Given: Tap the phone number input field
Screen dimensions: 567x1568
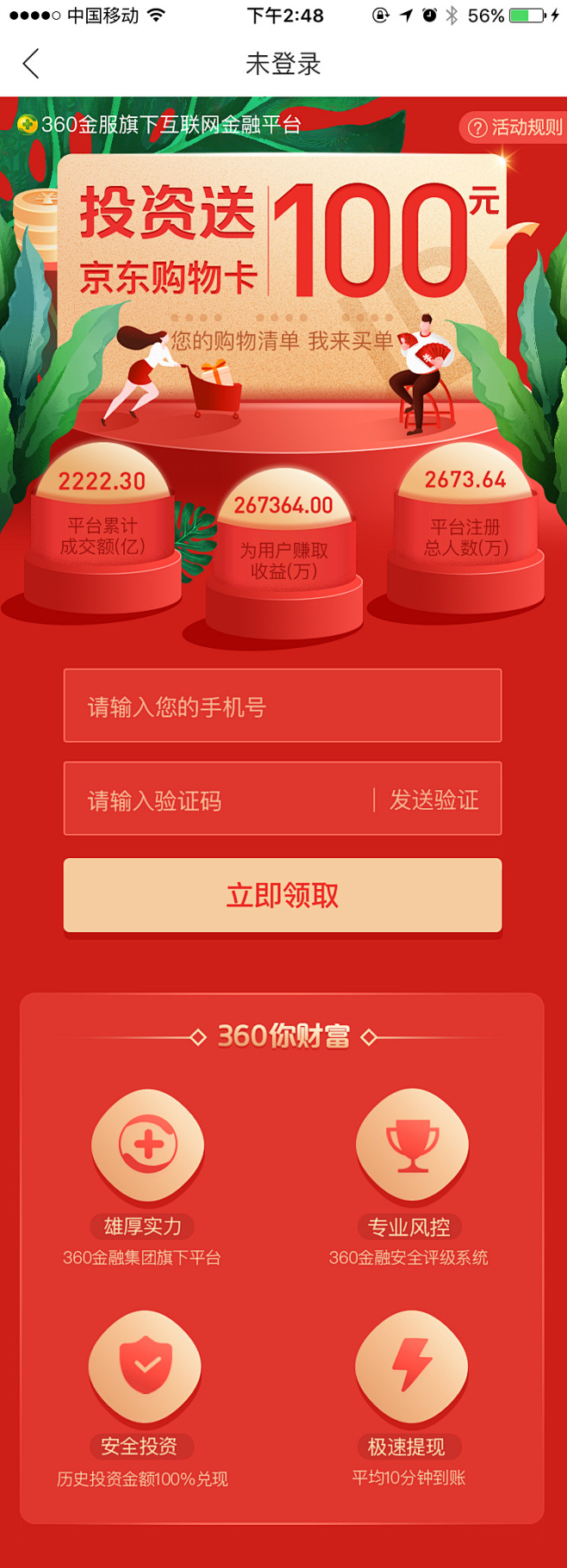Looking at the screenshot, I should coord(283,706).
